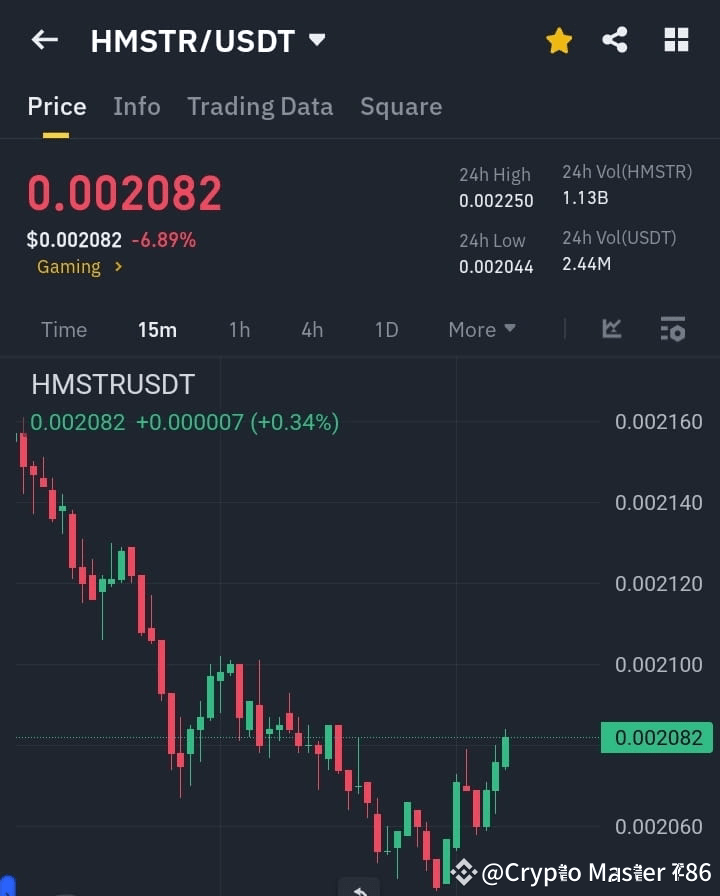This screenshot has width=720, height=896.
Task: Open the Trading Data tab
Action: click(260, 106)
